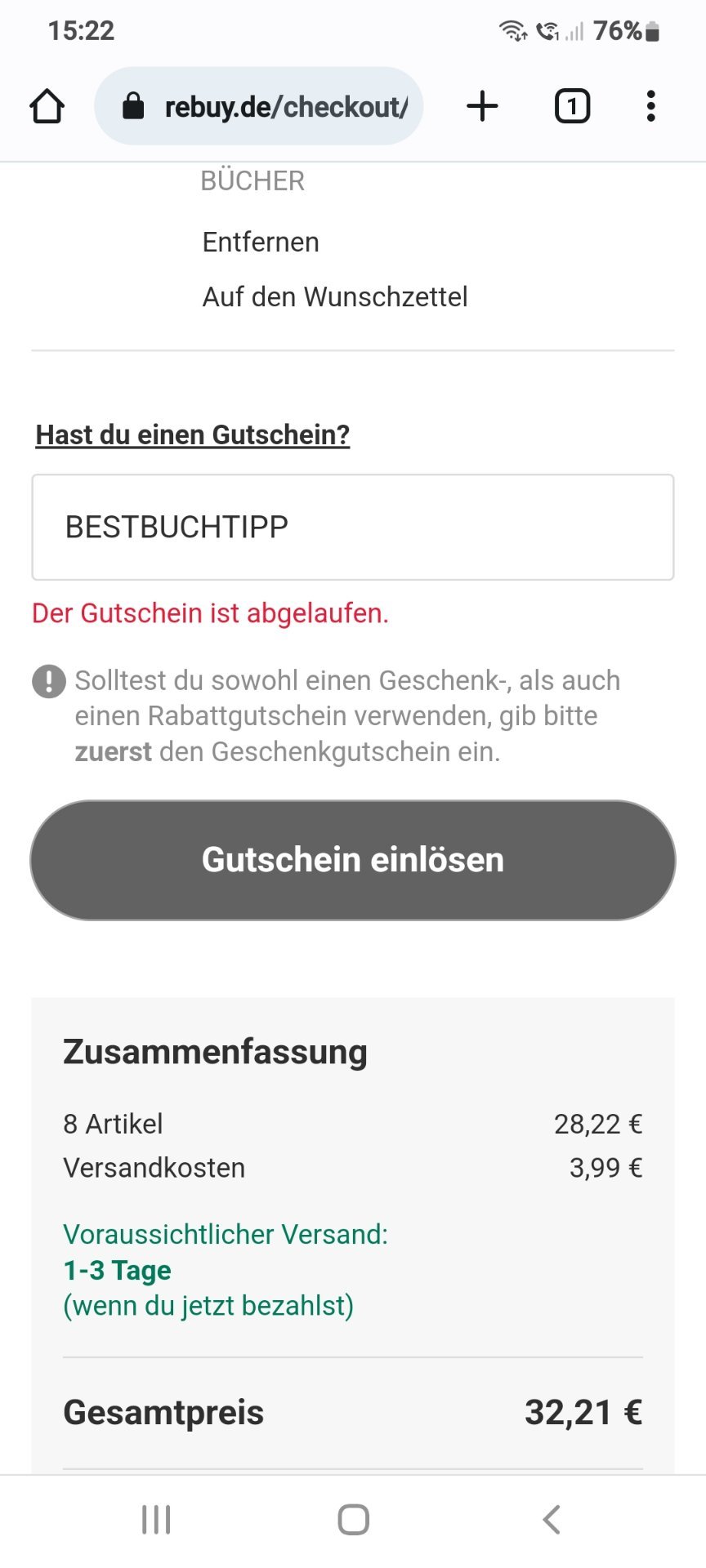Toggle the 'Hast du einen Gutschein?' link
Image resolution: width=706 pixels, height=1568 pixels.
click(193, 434)
